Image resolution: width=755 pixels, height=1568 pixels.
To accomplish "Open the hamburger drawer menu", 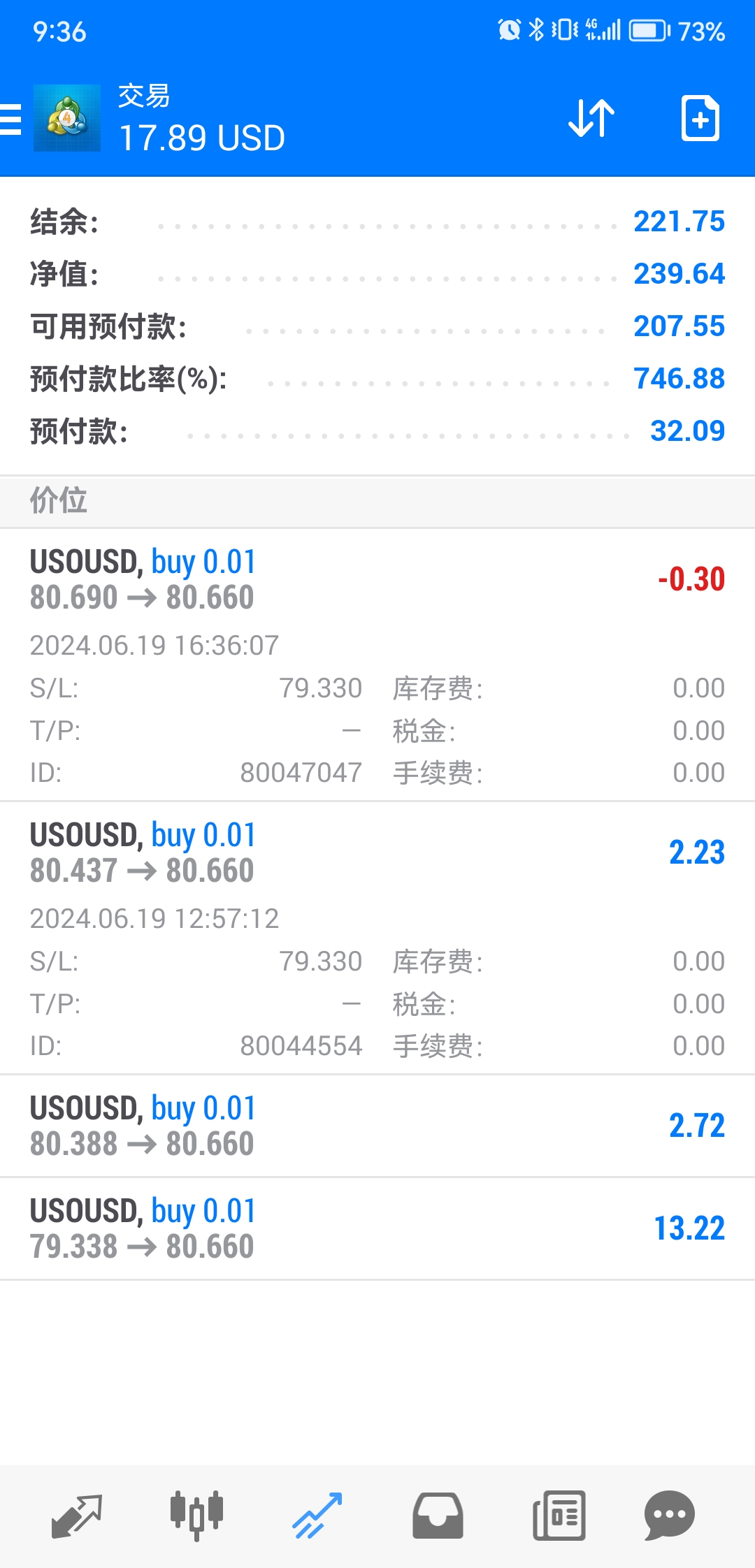I will [11, 118].
